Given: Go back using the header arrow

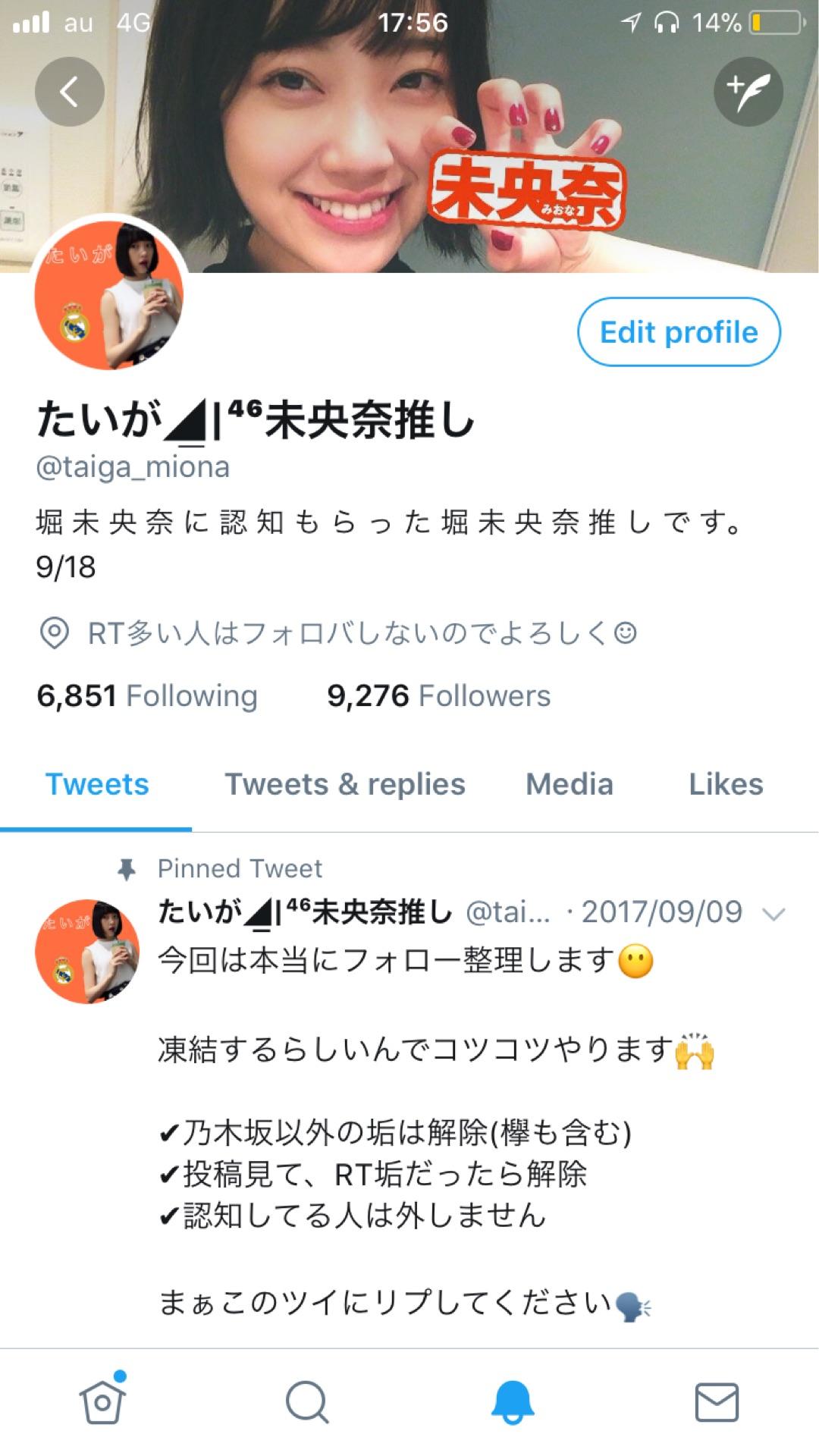Looking at the screenshot, I should click(69, 92).
